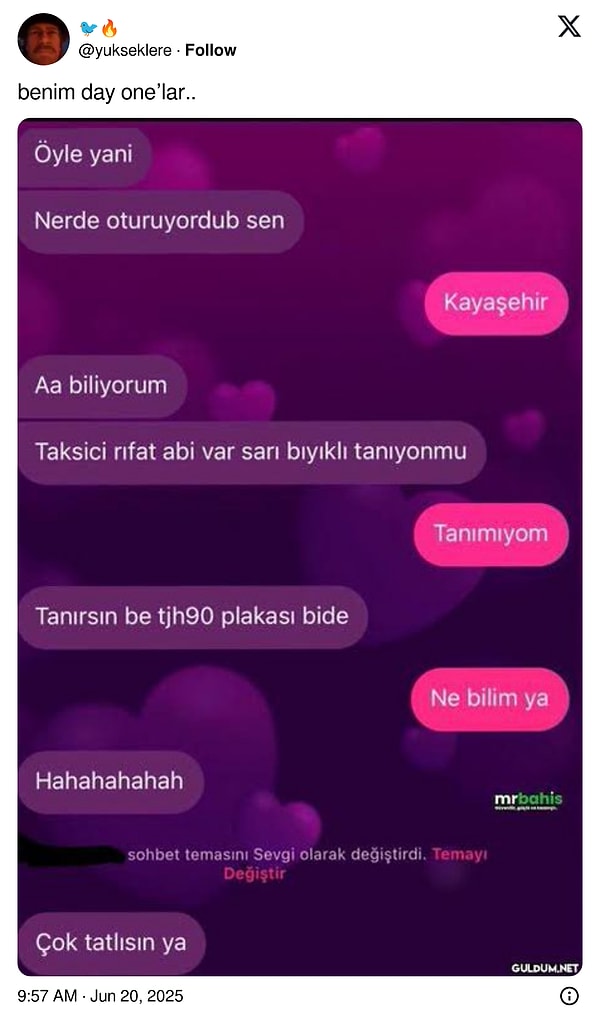Tap the info icon beside the post date
The image size is (600, 1026).
[569, 996]
